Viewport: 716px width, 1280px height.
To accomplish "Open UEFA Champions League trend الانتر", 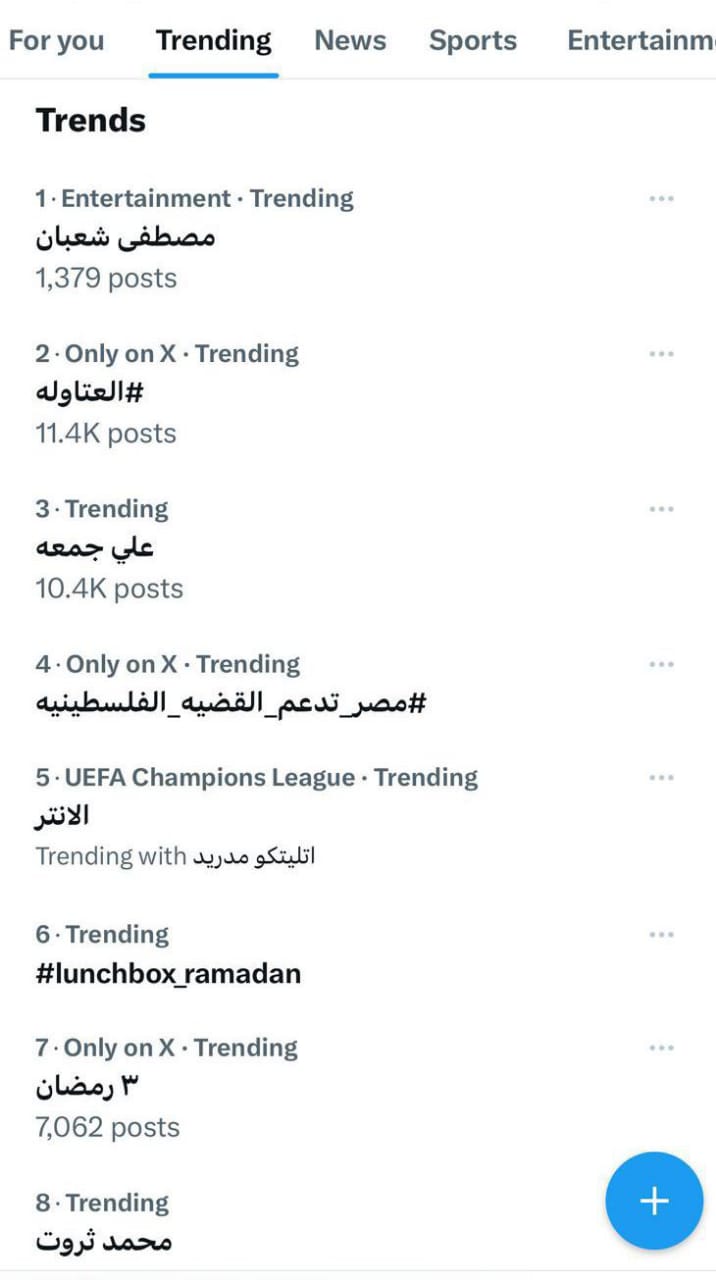I will pos(63,816).
